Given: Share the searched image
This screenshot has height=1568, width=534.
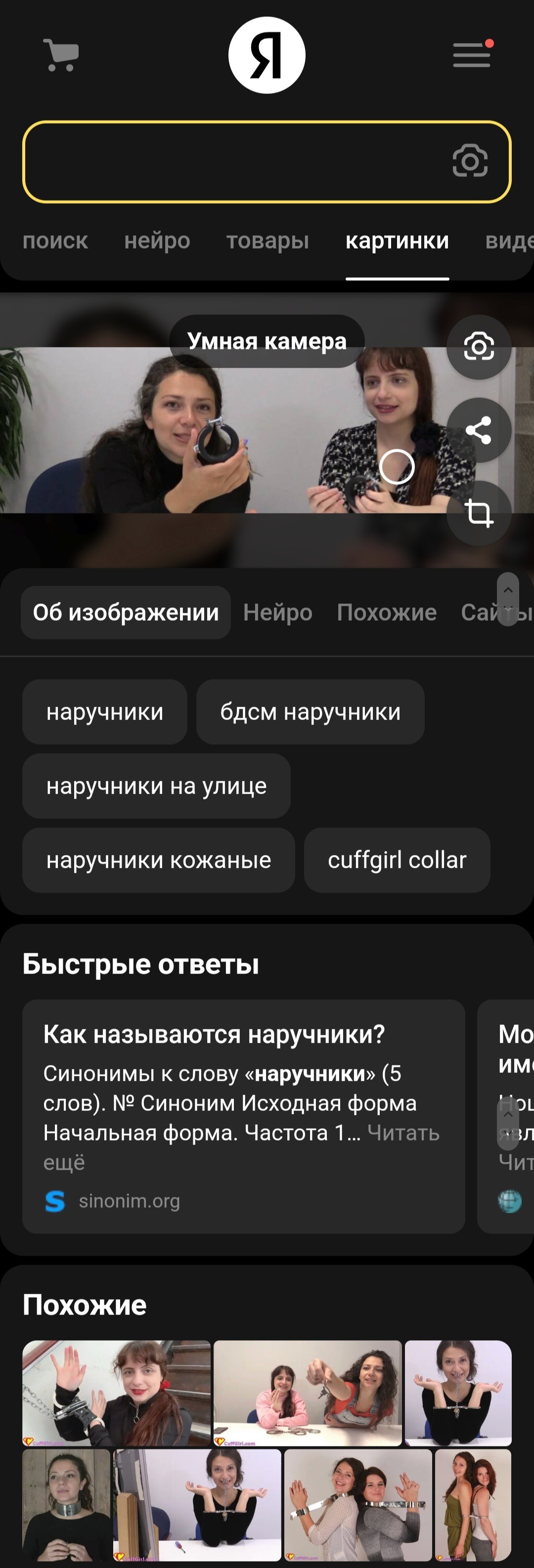Looking at the screenshot, I should pyautogui.click(x=479, y=430).
